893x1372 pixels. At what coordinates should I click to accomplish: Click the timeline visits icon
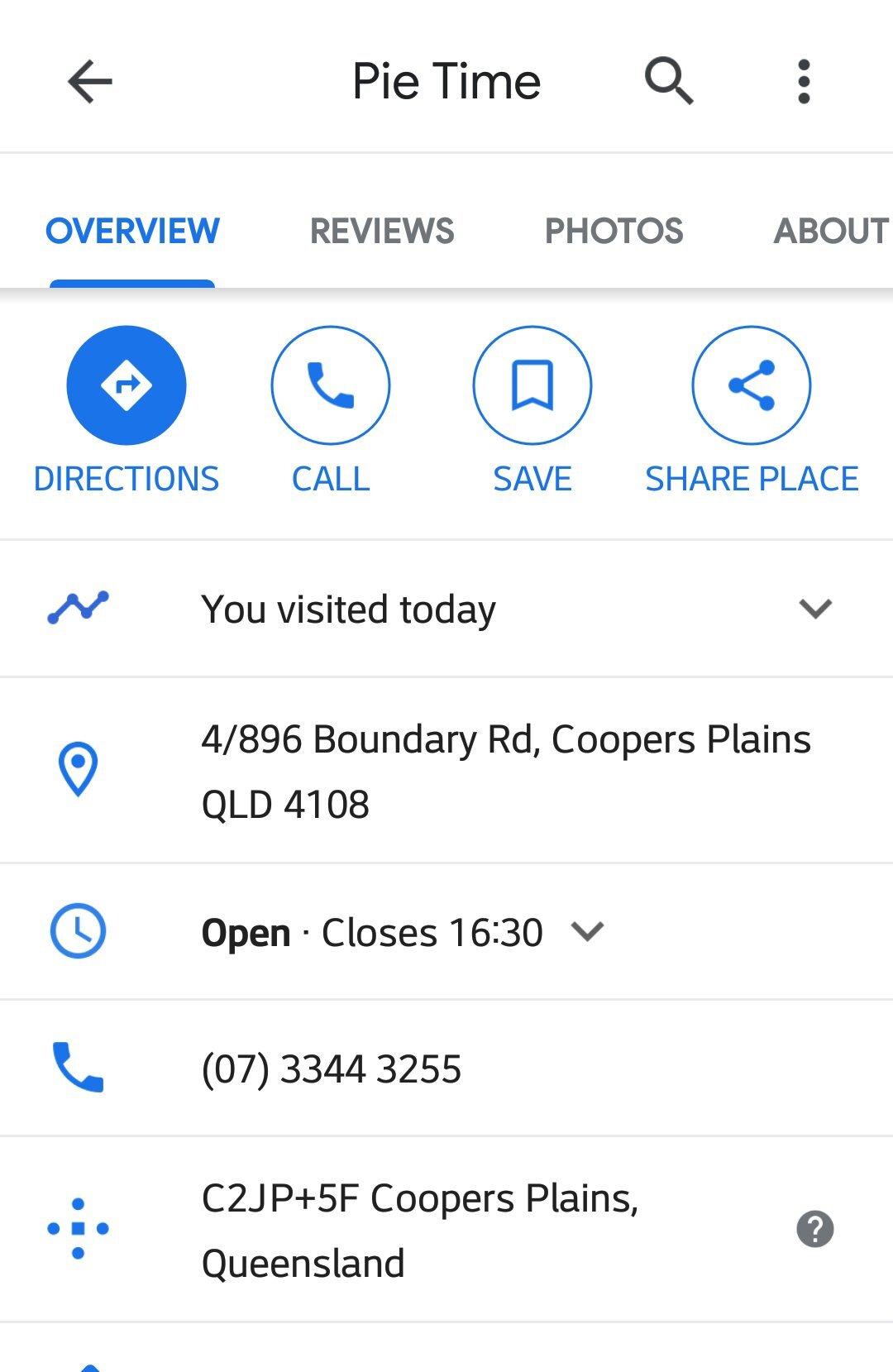click(80, 608)
